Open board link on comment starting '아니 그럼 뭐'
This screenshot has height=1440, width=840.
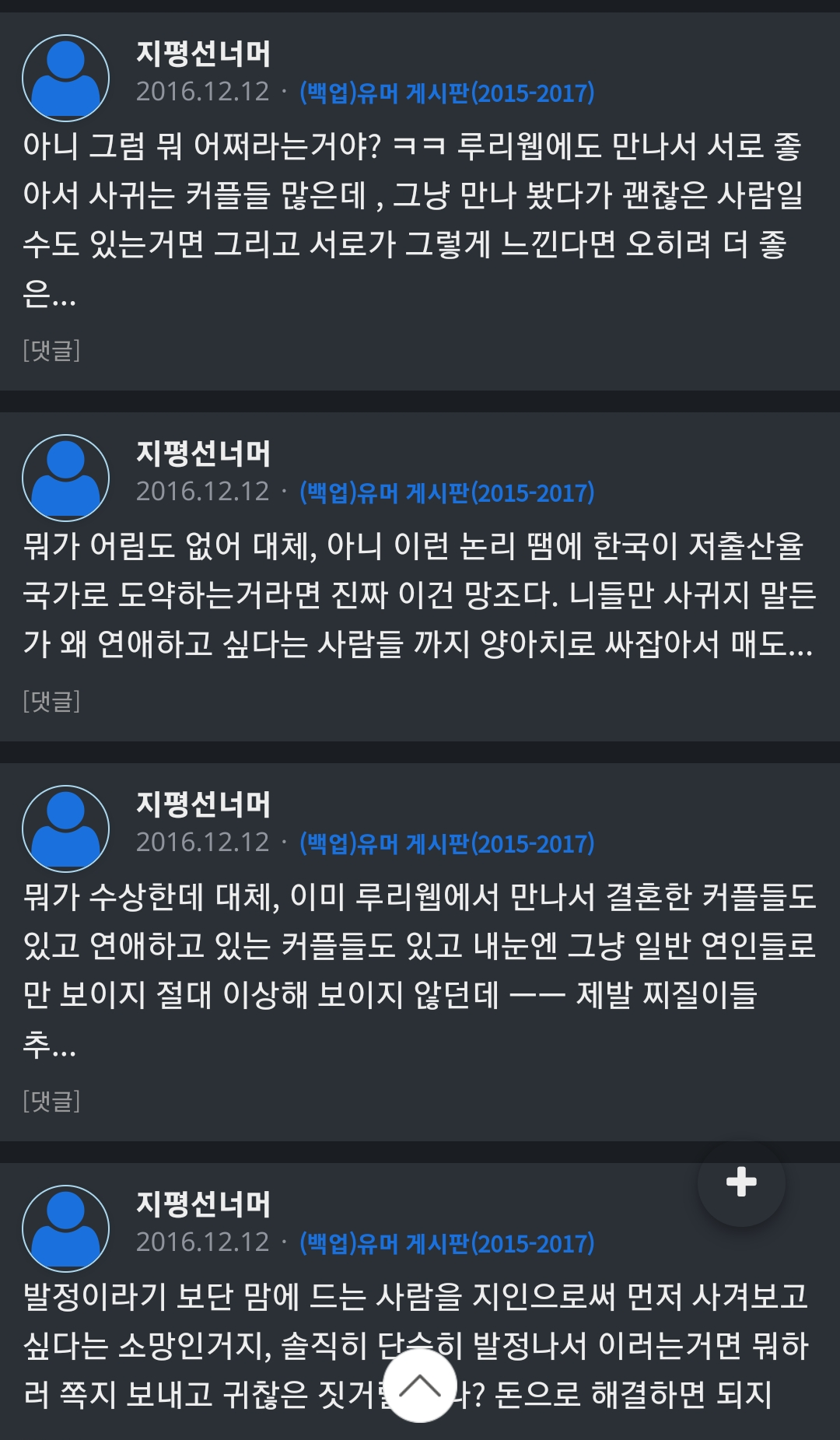click(x=446, y=93)
